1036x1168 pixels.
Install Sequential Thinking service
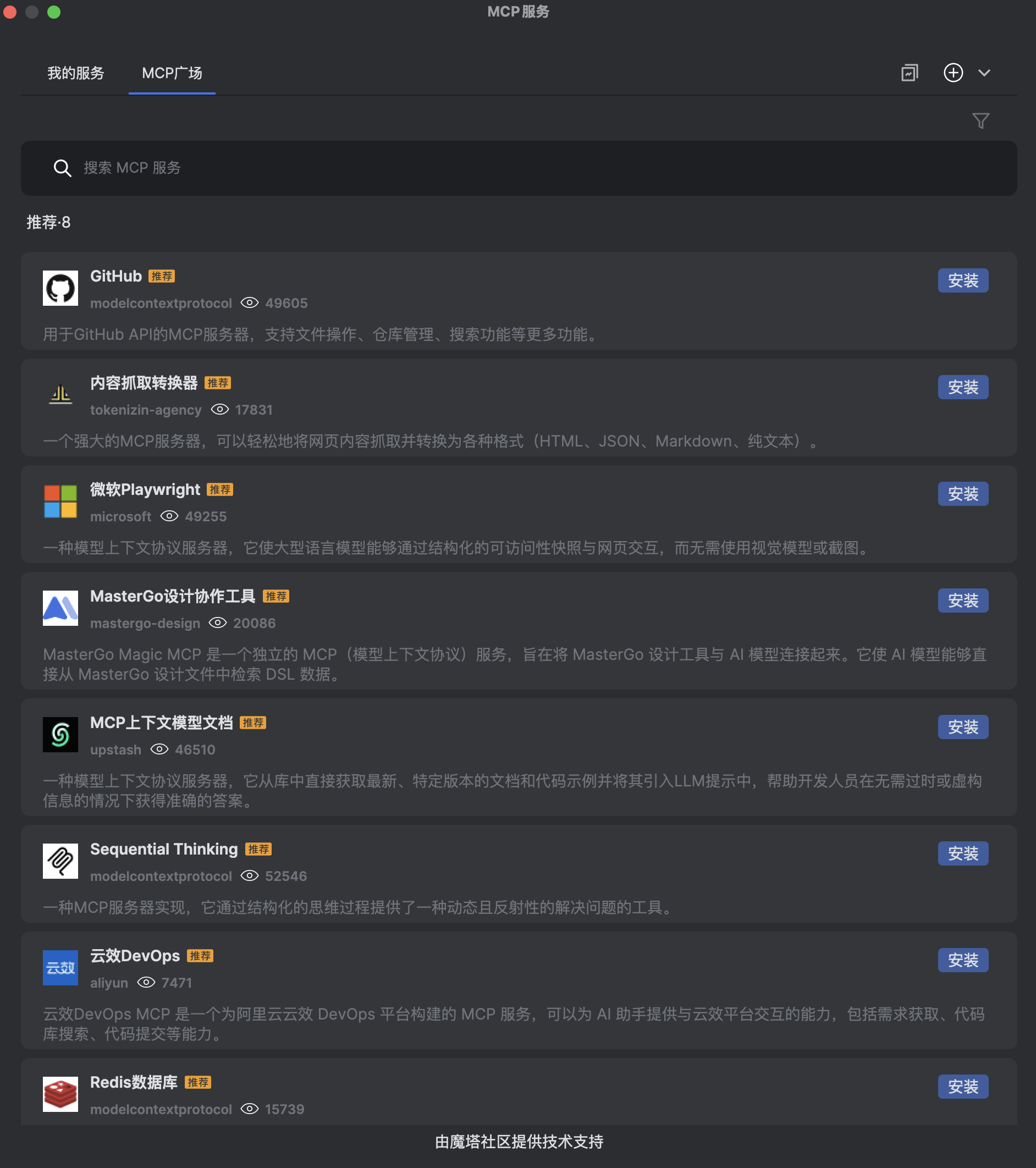tap(962, 853)
